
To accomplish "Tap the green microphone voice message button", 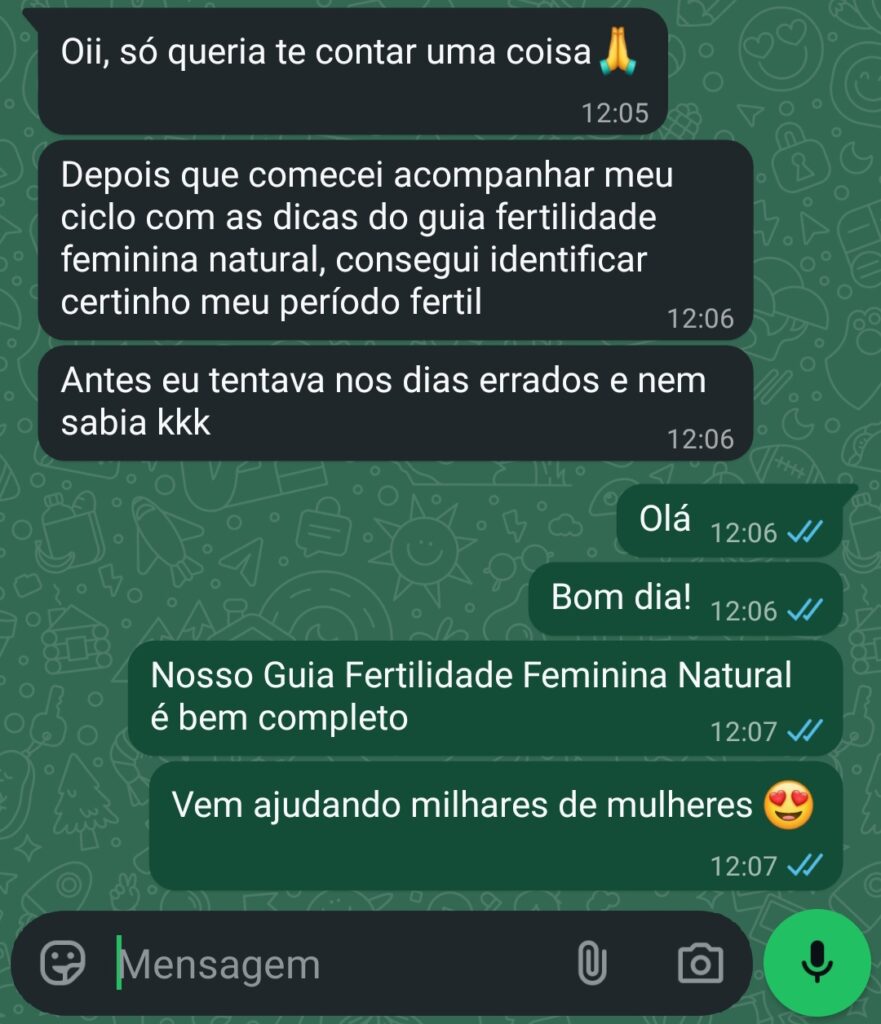I will 817,963.
